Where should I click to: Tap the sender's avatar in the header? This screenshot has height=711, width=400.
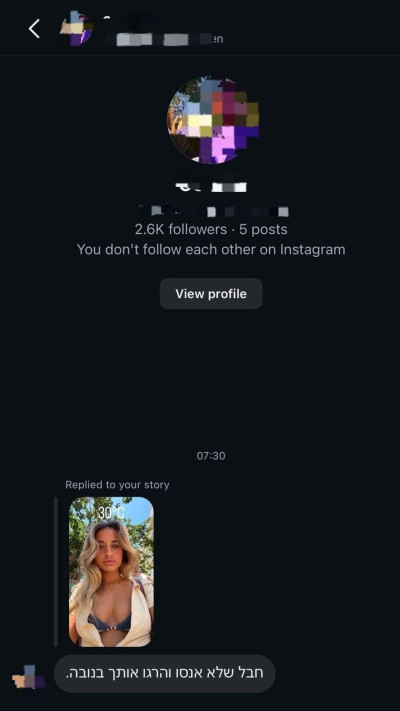pyautogui.click(x=76, y=28)
